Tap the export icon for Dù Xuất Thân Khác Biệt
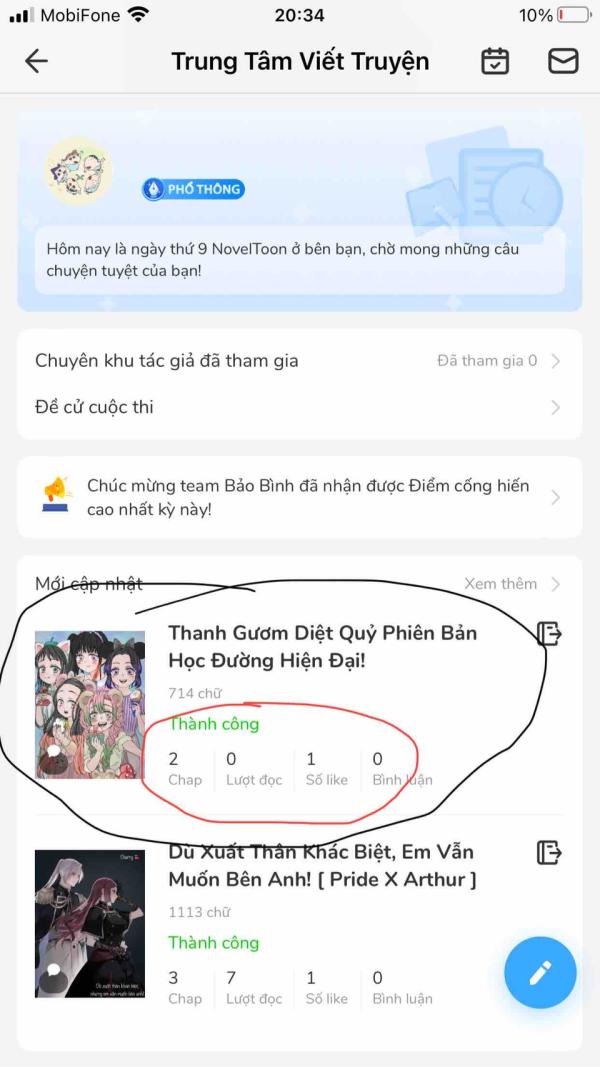 tap(549, 852)
